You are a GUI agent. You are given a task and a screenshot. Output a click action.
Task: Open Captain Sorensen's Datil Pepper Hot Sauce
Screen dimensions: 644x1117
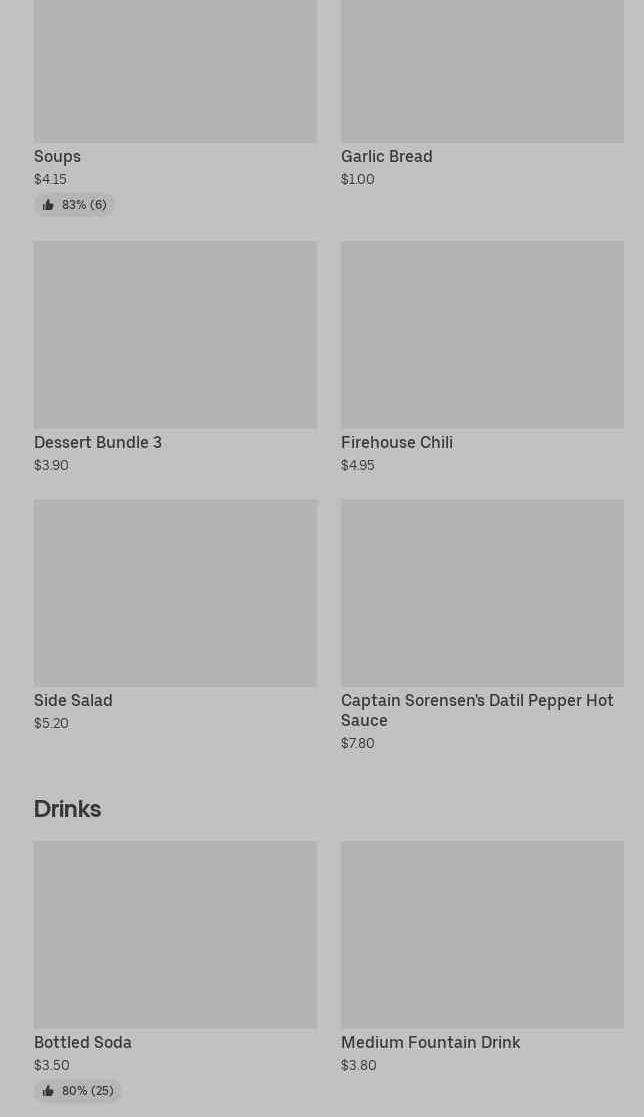click(x=482, y=625)
